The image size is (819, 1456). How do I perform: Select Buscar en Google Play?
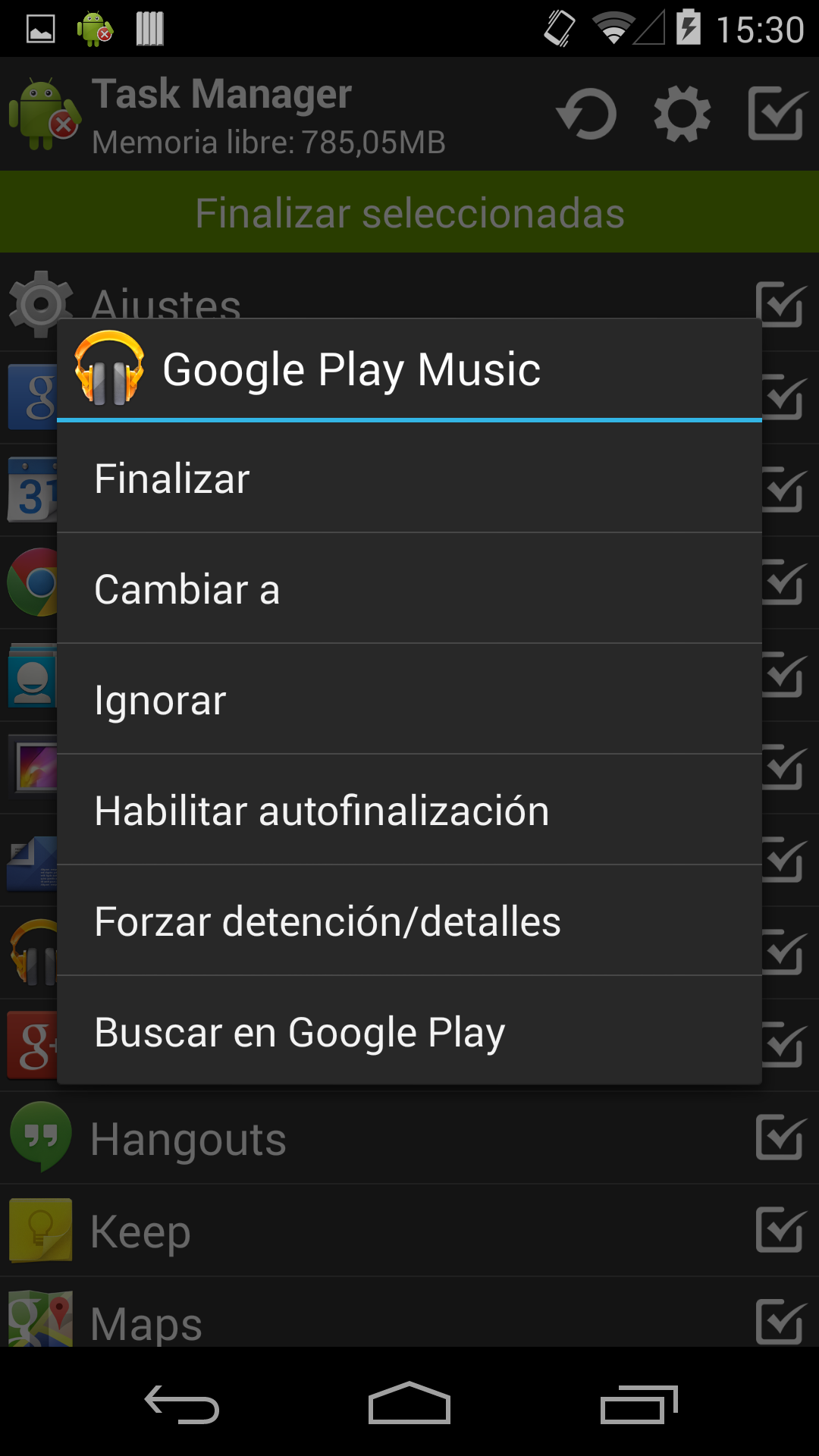(x=409, y=1031)
